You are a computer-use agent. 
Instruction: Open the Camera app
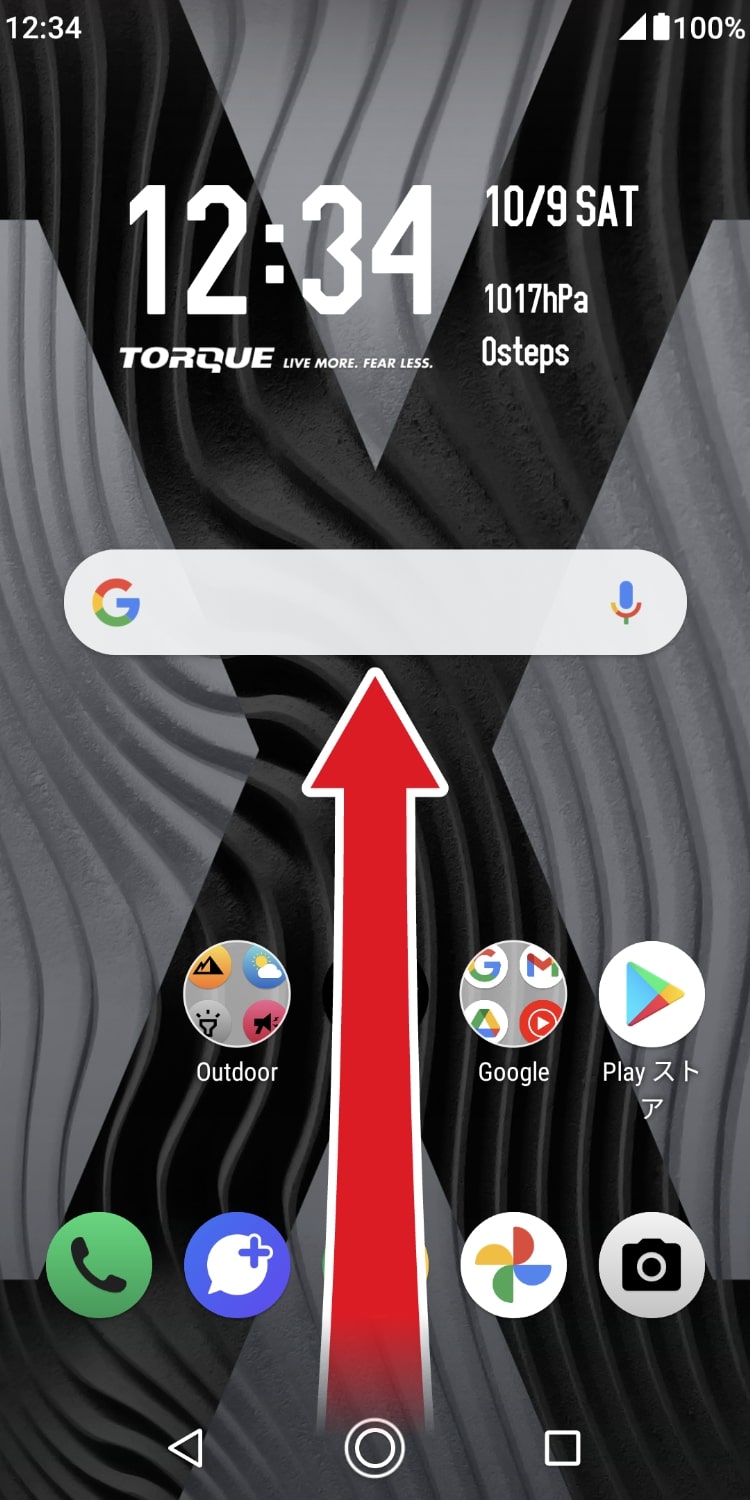click(652, 1265)
